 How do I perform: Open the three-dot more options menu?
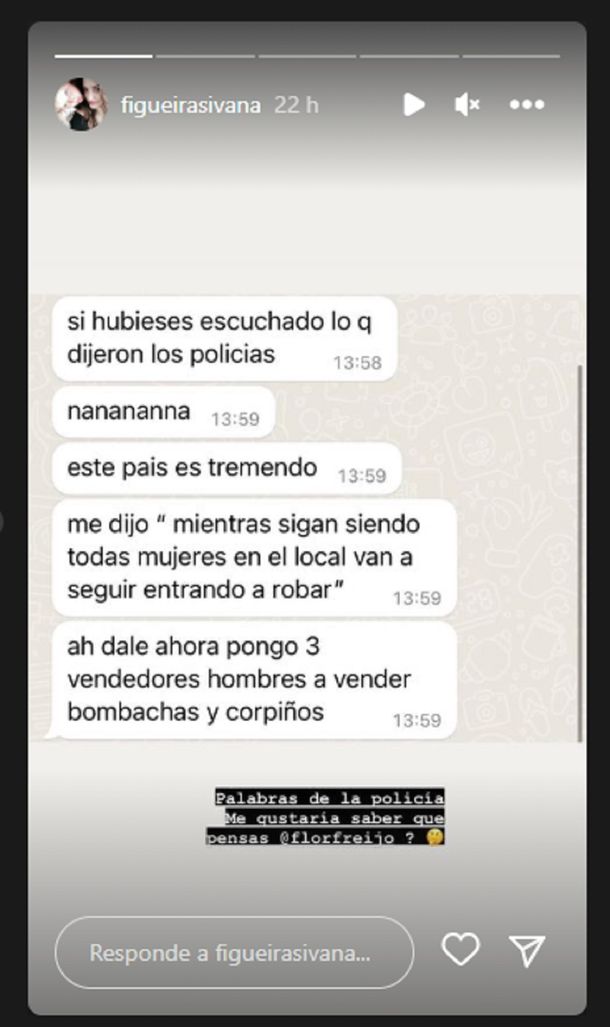(x=526, y=104)
